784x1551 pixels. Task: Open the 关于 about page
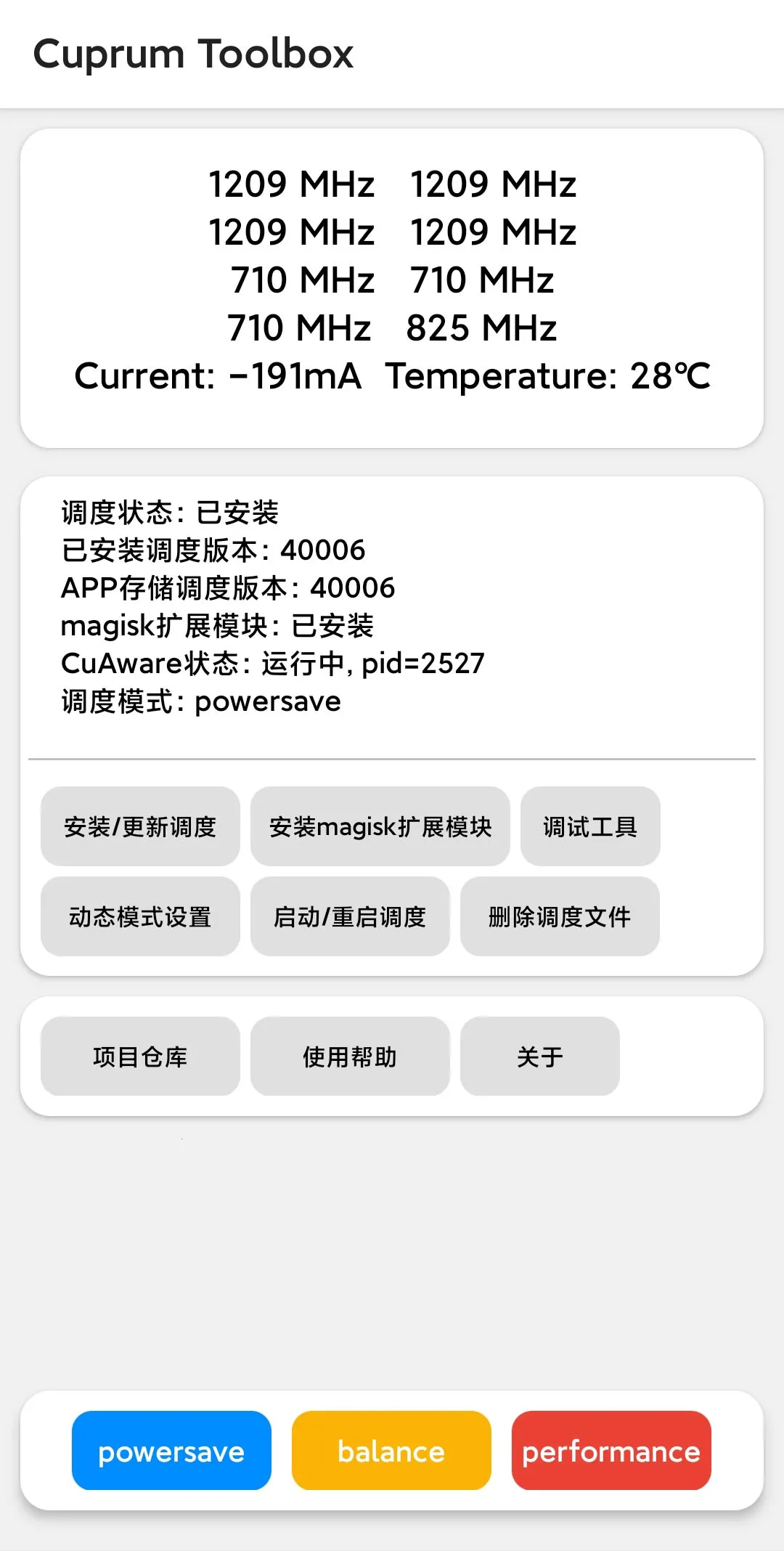coord(539,1056)
